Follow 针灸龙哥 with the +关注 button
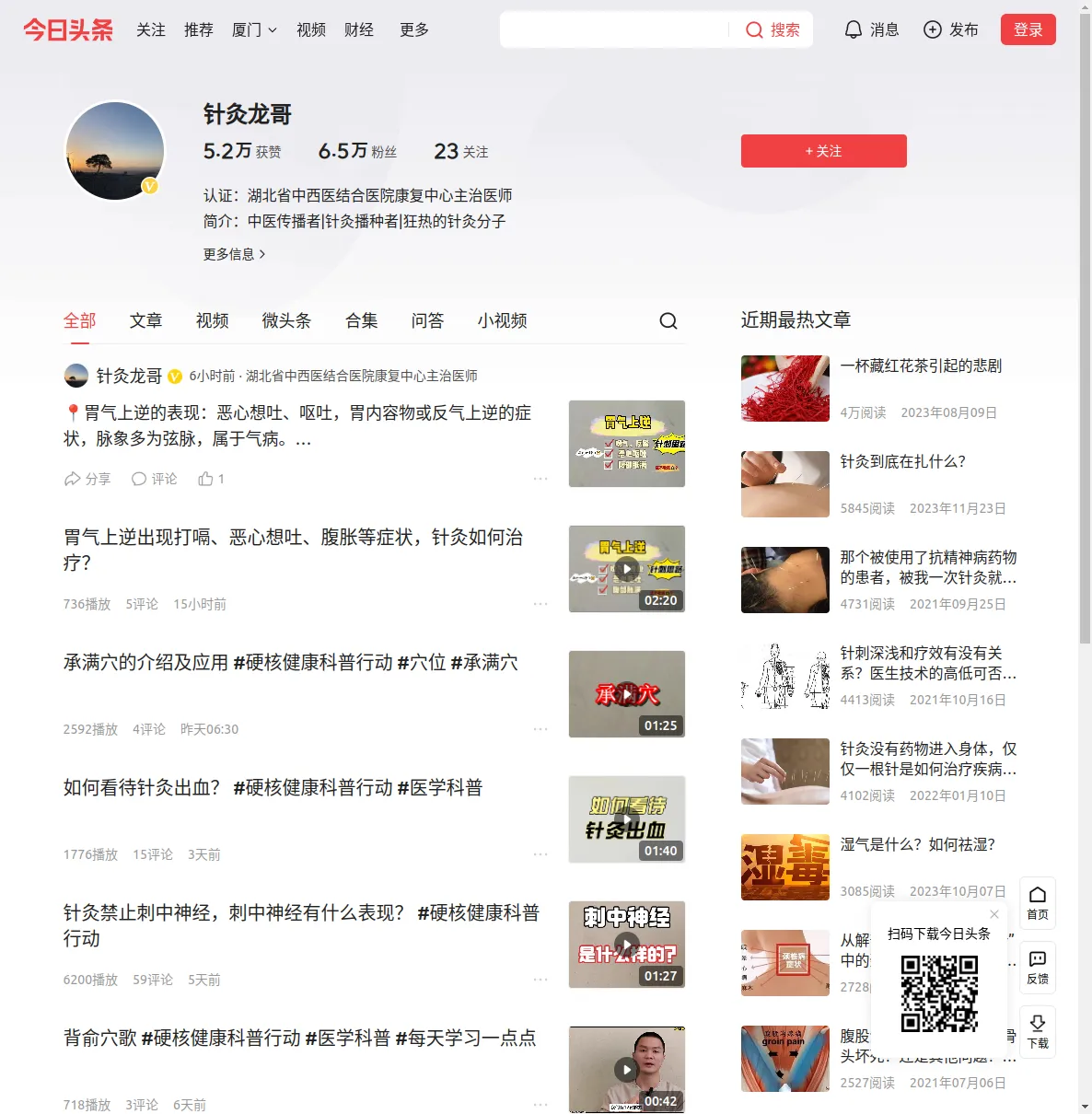The width and height of the screenshot is (1092, 1114). pos(823,151)
